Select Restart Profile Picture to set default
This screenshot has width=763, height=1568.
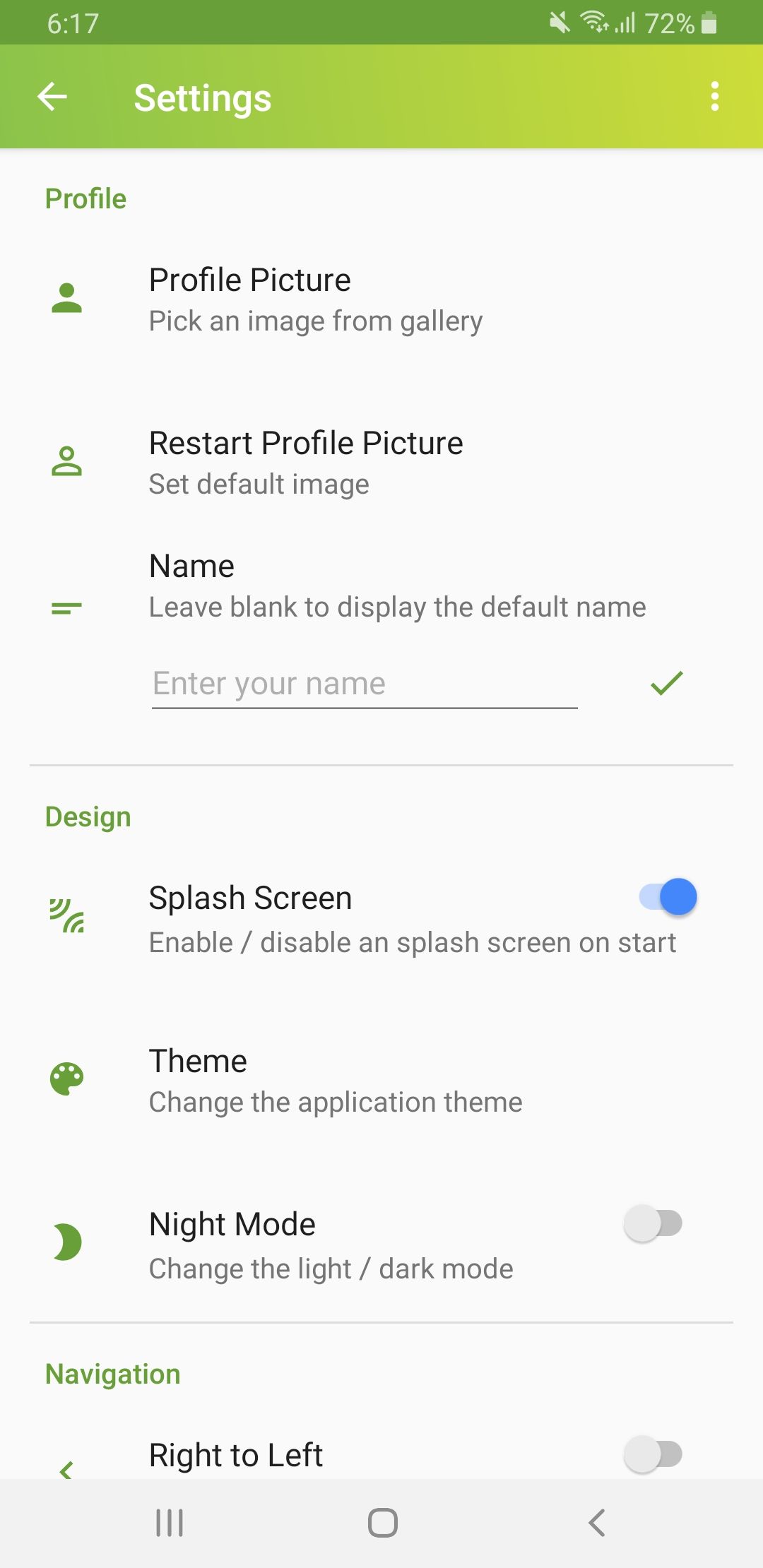[x=381, y=463]
